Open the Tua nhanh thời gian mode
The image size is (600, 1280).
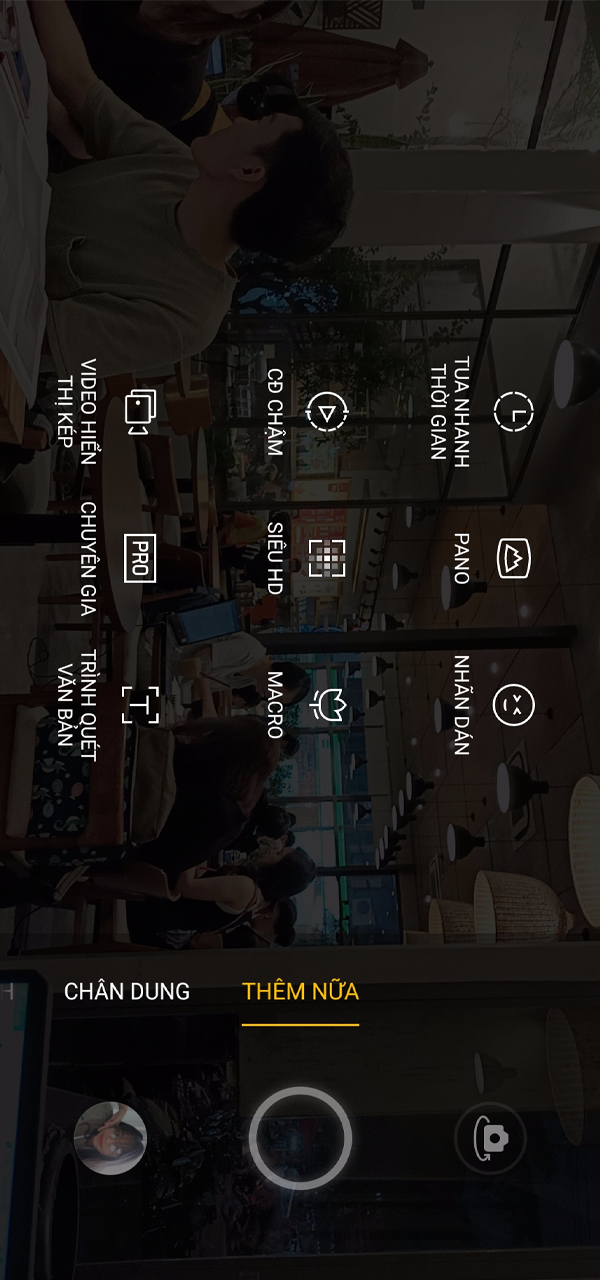(514, 411)
